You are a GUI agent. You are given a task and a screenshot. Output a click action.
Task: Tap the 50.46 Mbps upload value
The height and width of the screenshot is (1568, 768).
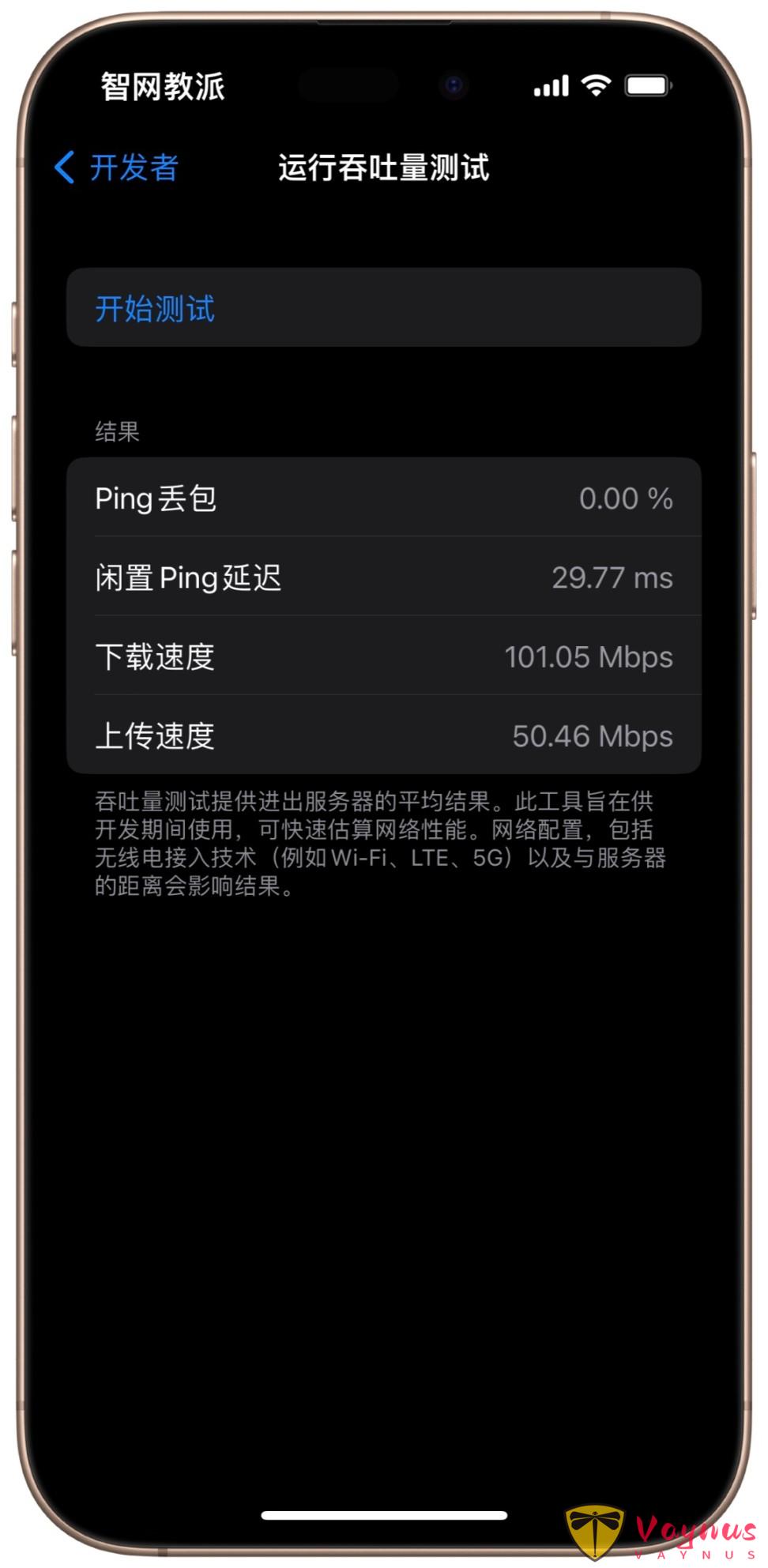[592, 736]
